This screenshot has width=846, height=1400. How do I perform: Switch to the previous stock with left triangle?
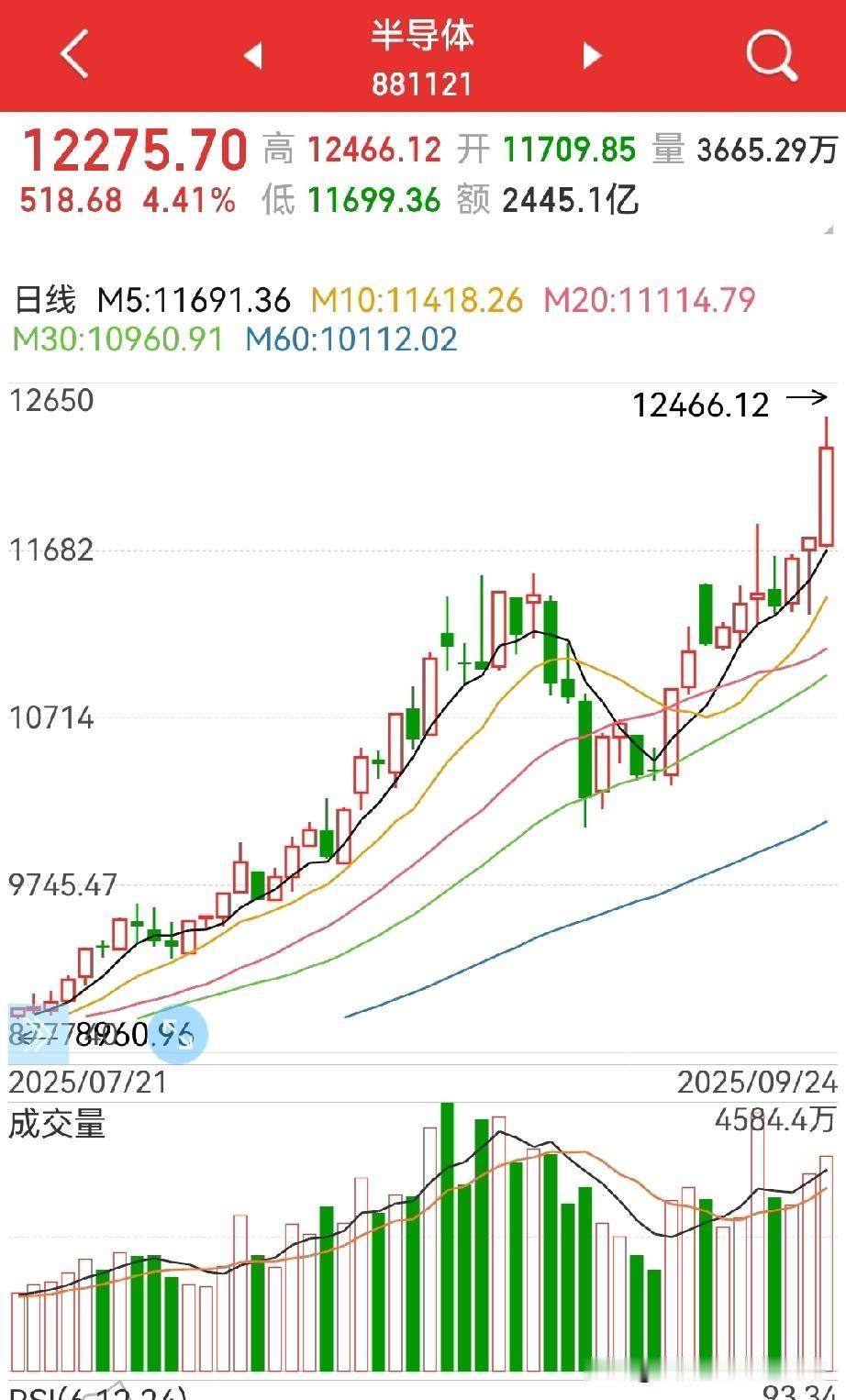tap(252, 56)
